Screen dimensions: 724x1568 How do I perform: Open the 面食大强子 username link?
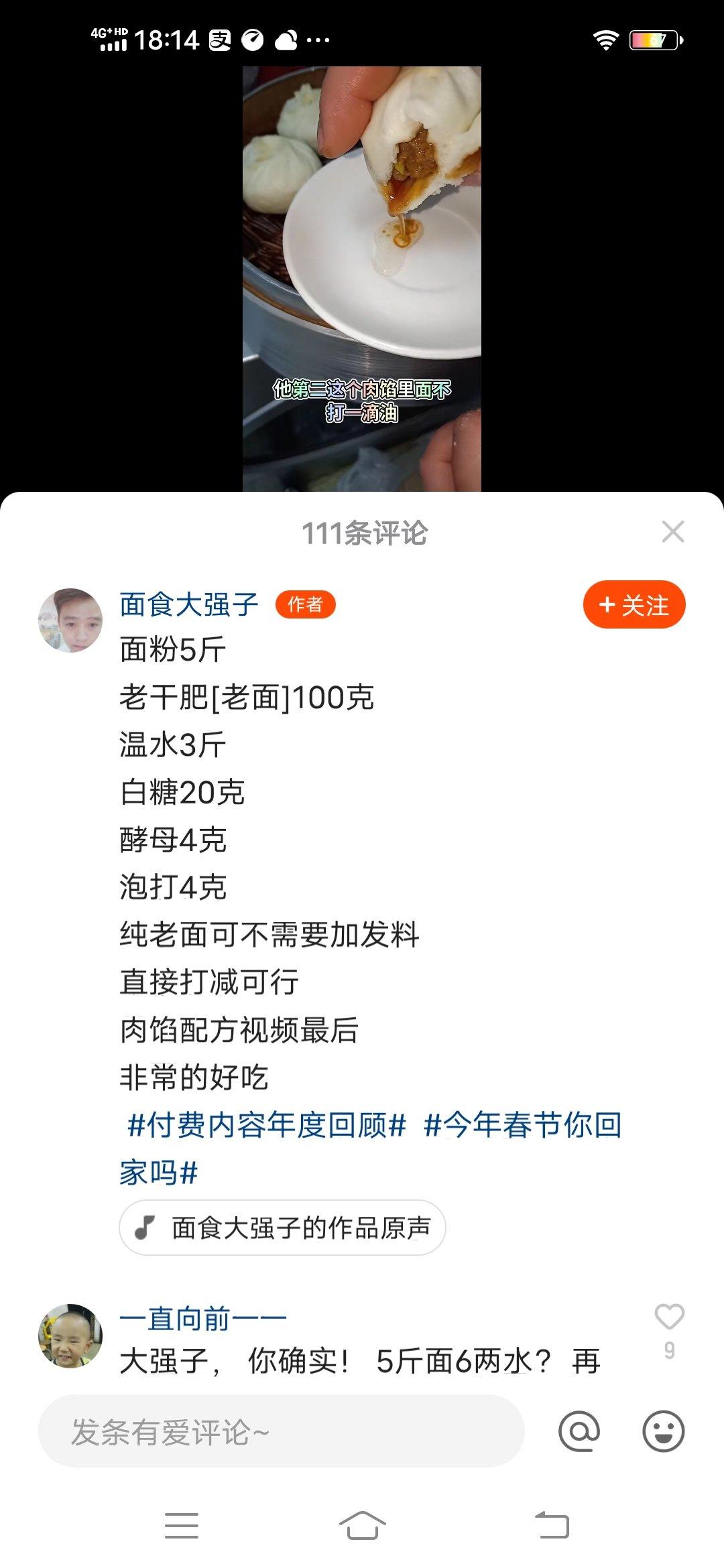pos(189,605)
